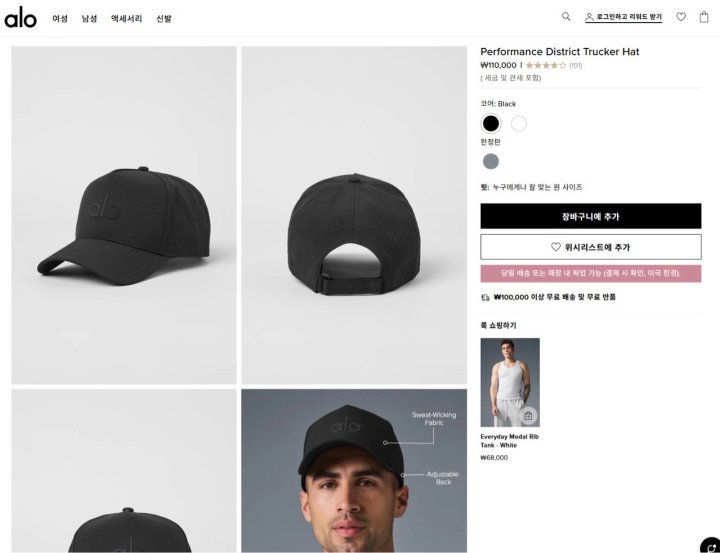Tap 장바구니에 추가 add to bag button

tap(590, 216)
